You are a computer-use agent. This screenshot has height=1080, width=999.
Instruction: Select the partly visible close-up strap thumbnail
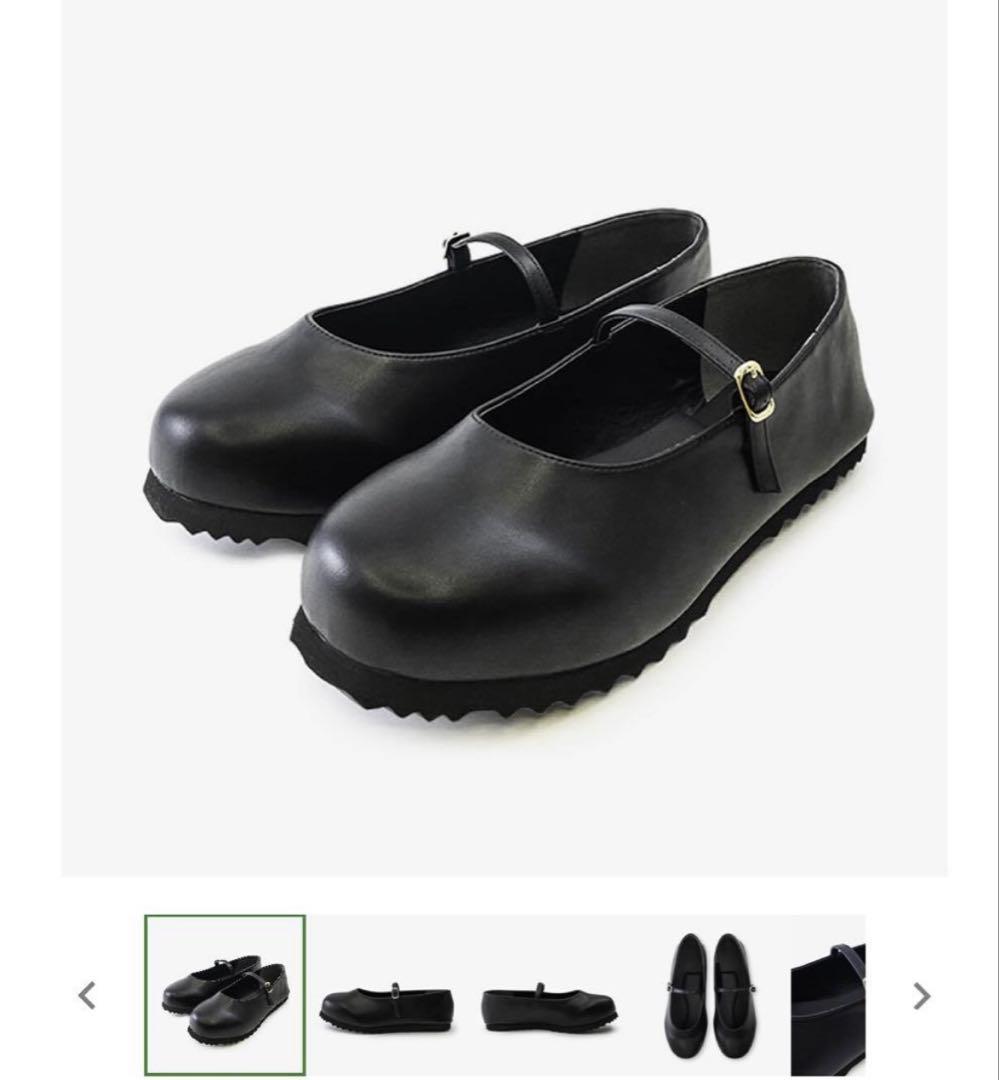[x=829, y=995]
